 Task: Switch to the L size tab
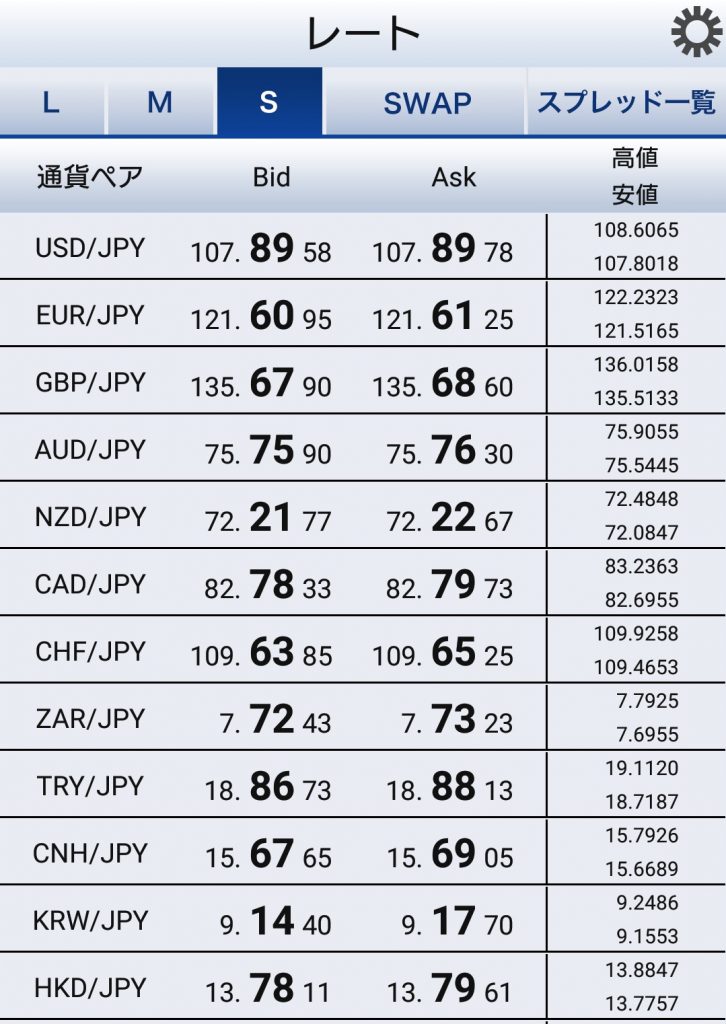(51, 102)
